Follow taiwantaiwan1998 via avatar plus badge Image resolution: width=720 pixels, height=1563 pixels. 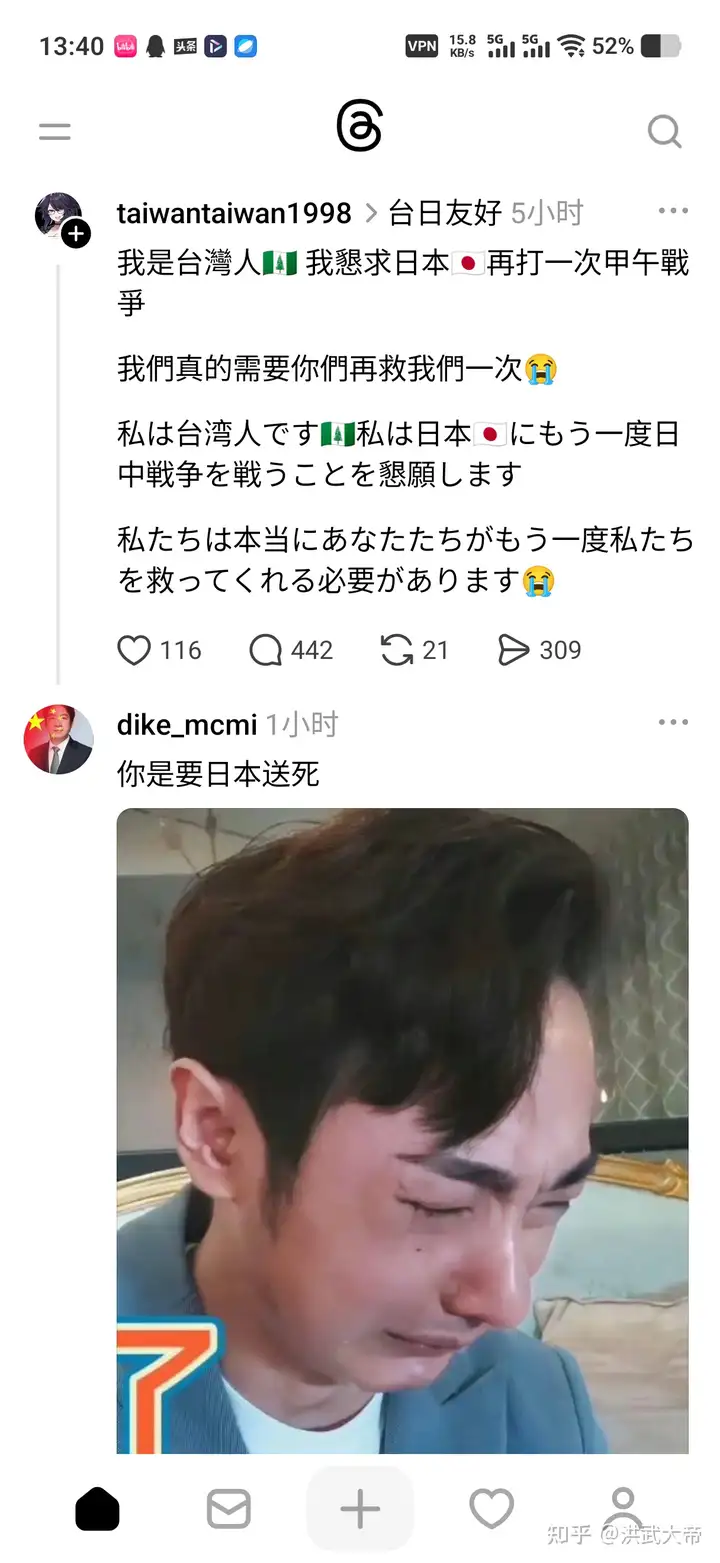pos(76,234)
